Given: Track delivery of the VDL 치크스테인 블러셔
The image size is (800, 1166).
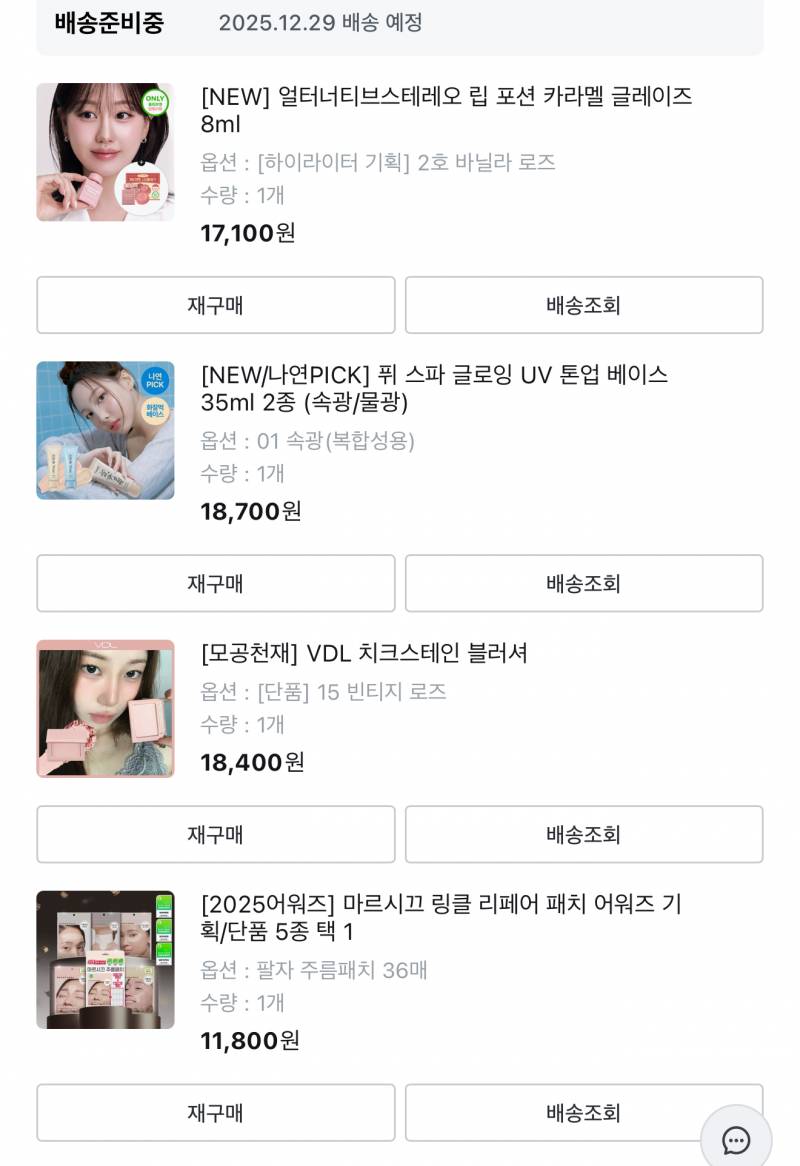Looking at the screenshot, I should (583, 834).
